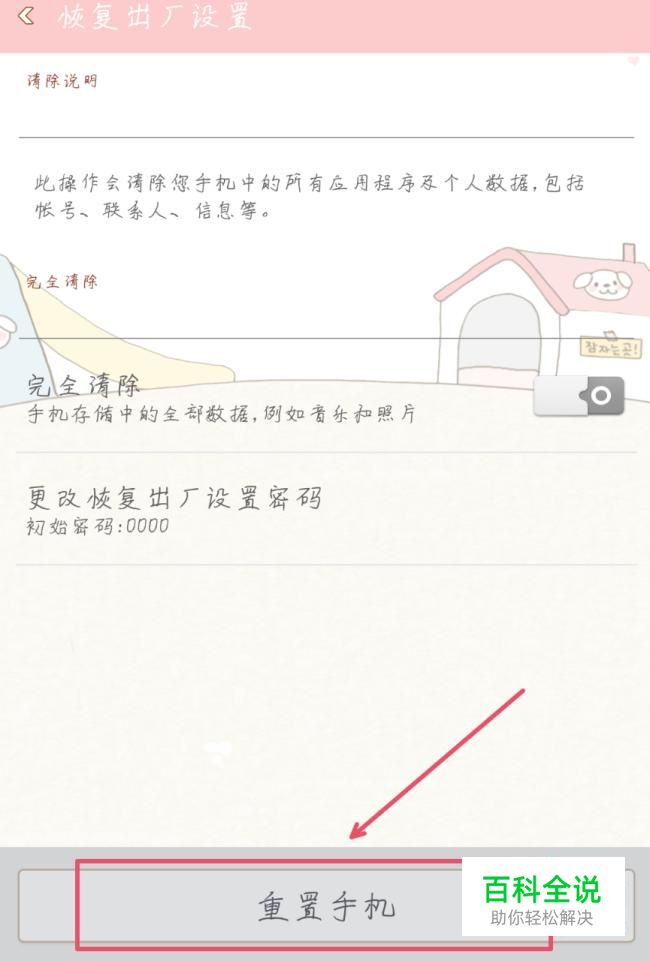Tap the 重置手机 button
Screen dimensions: 650x961
pyautogui.click(x=326, y=905)
